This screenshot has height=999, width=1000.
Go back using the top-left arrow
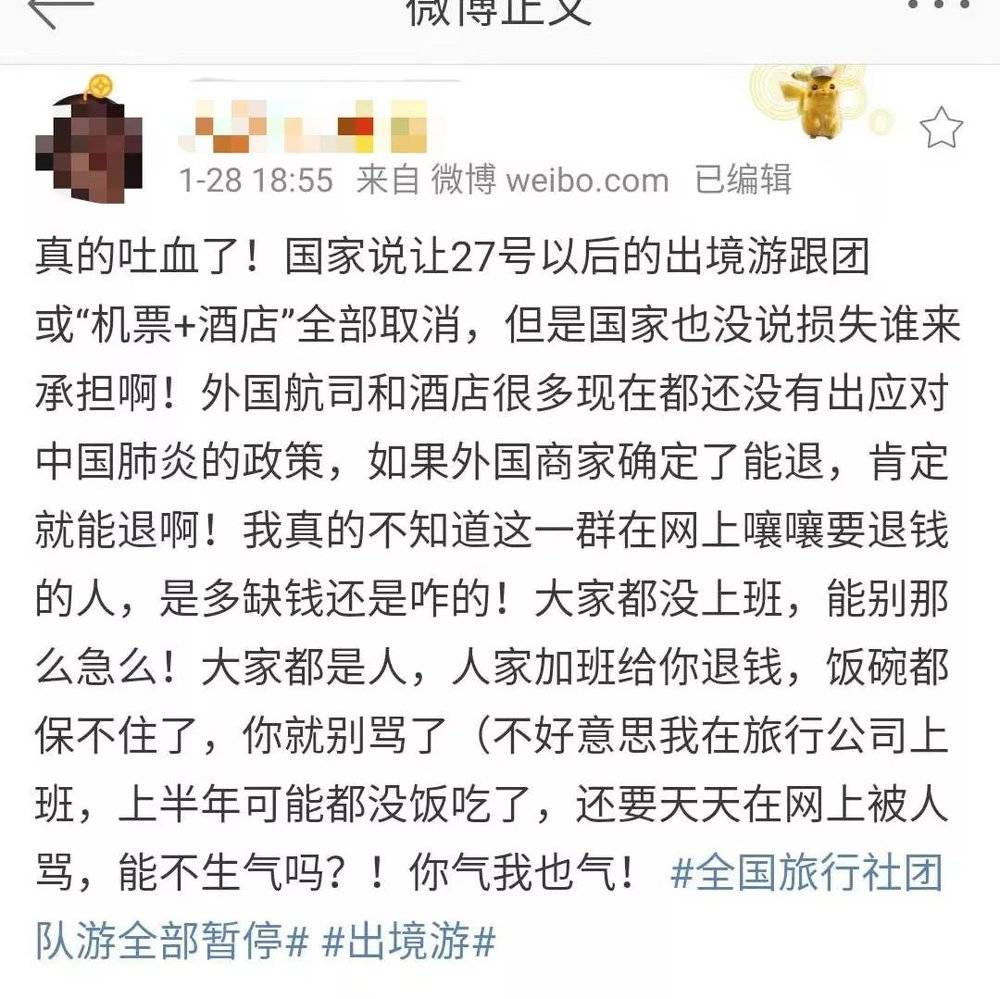[x=60, y=12]
